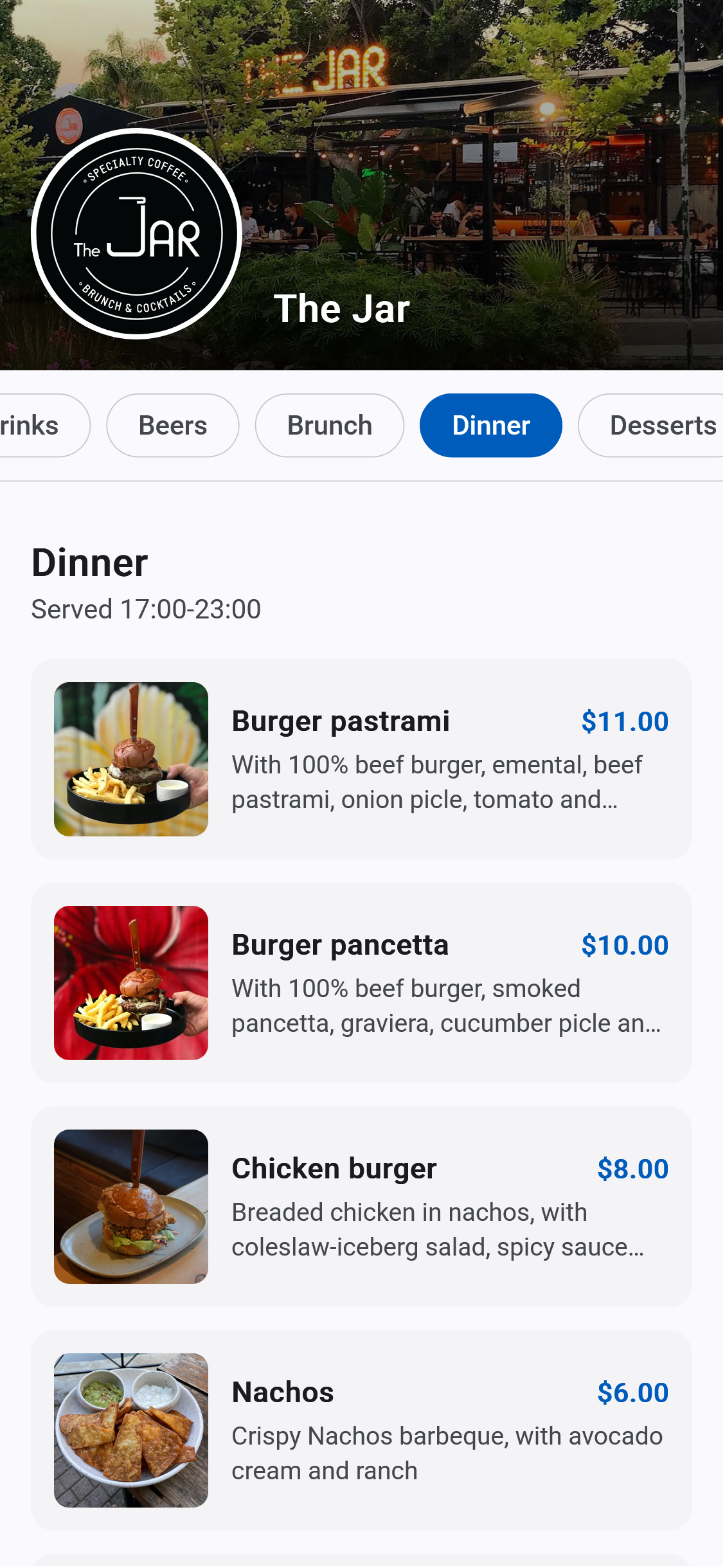
Task: Switch to the Beers category tab
Action: tap(172, 426)
